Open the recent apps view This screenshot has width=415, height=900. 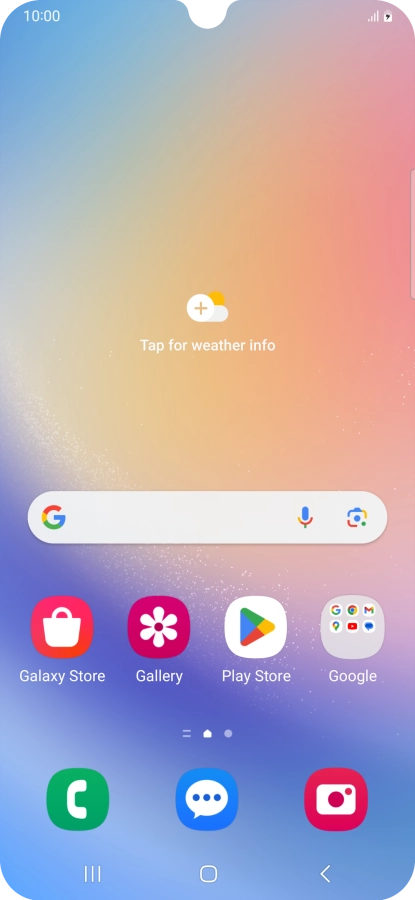[92, 874]
